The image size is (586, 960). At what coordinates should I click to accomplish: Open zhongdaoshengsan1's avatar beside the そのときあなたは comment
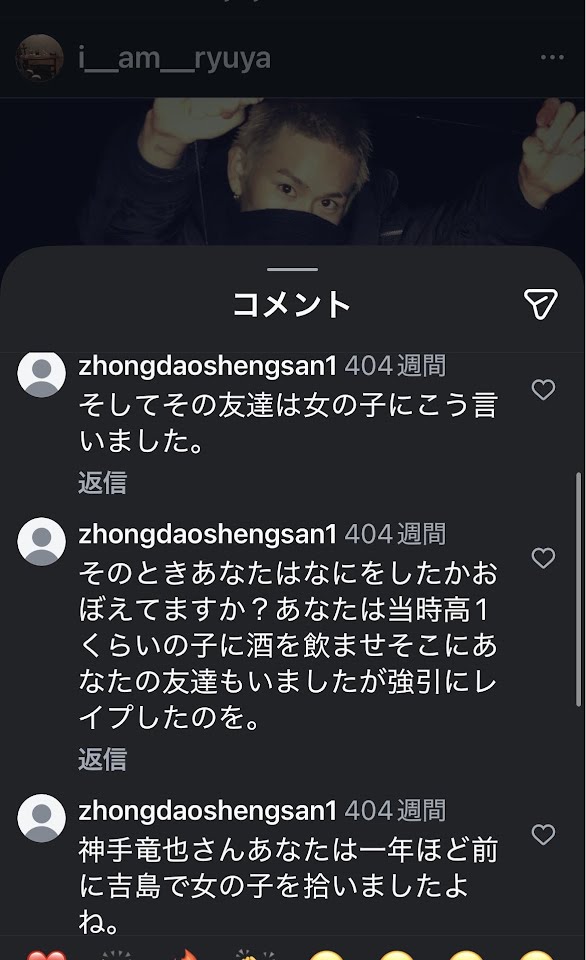[x=42, y=541]
